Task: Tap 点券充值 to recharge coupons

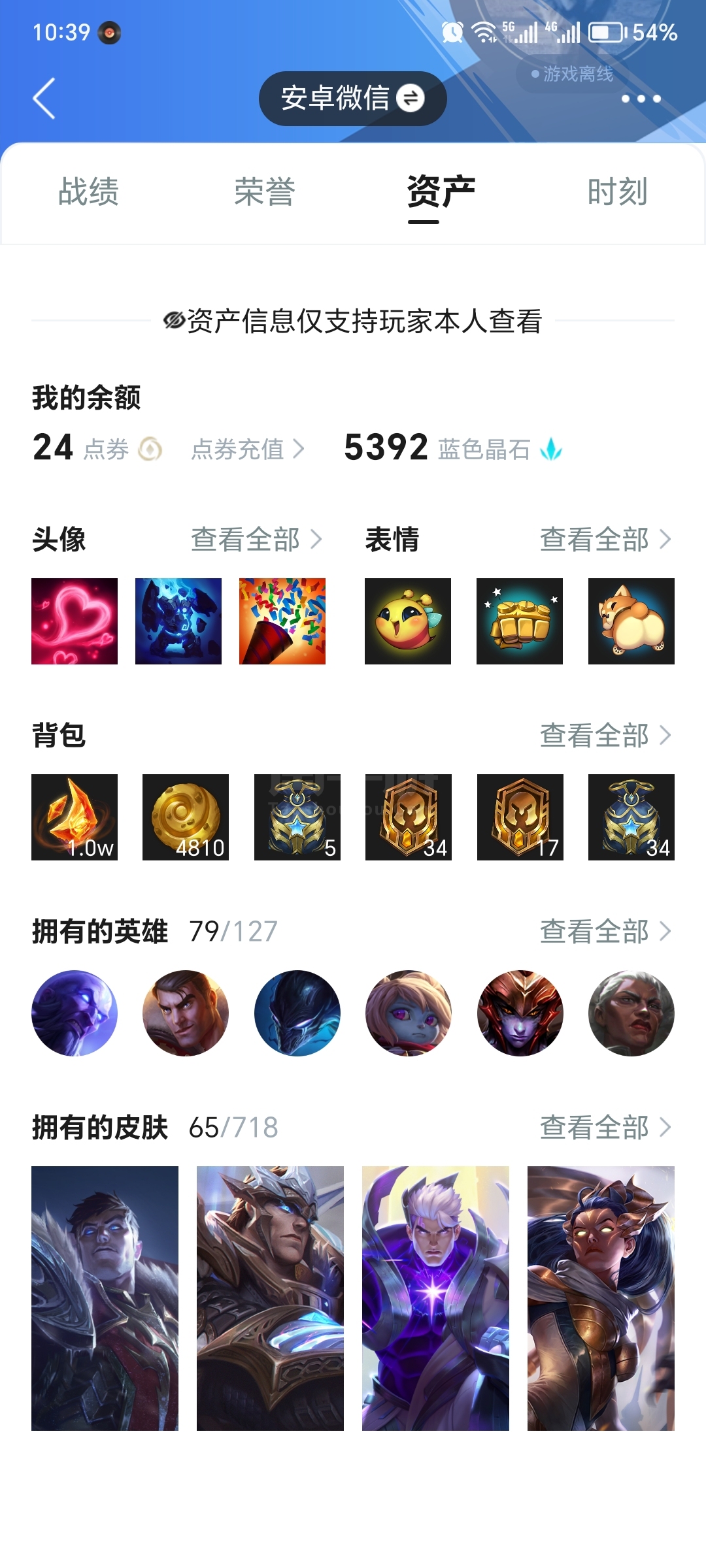Action: click(247, 449)
